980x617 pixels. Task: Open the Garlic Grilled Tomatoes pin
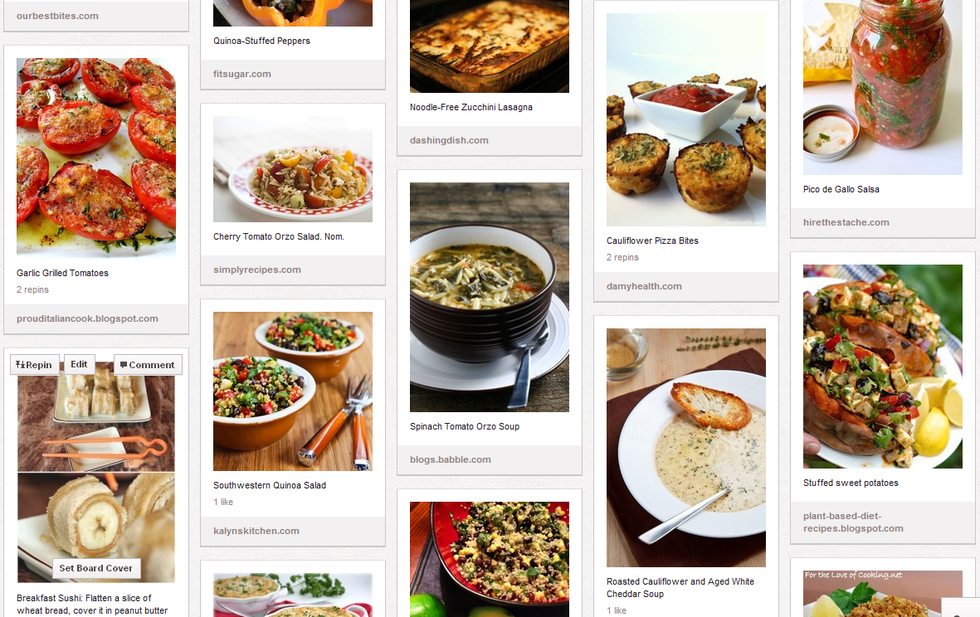96,157
